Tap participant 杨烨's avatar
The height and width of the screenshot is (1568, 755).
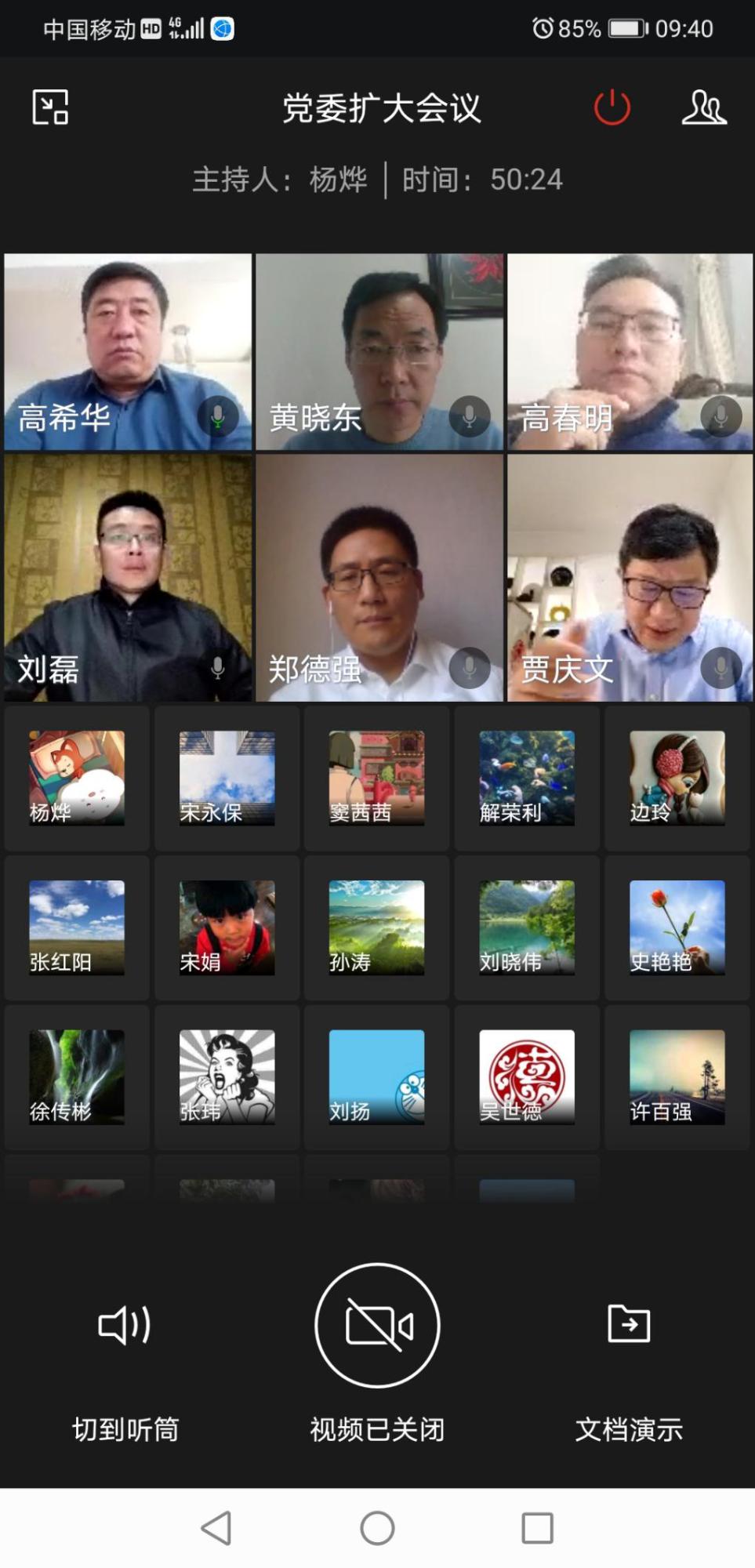[77, 778]
